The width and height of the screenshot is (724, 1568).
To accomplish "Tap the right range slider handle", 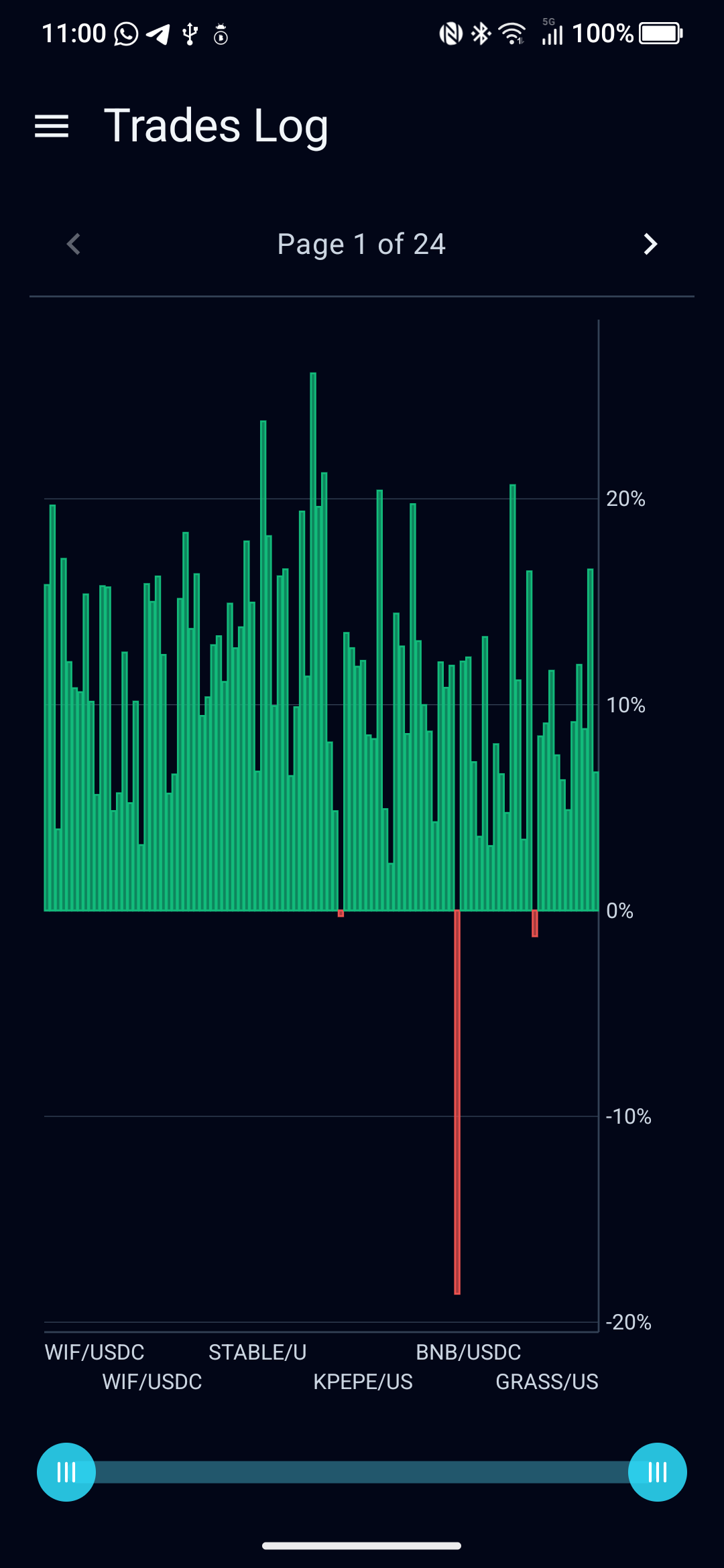I will pos(657,1472).
